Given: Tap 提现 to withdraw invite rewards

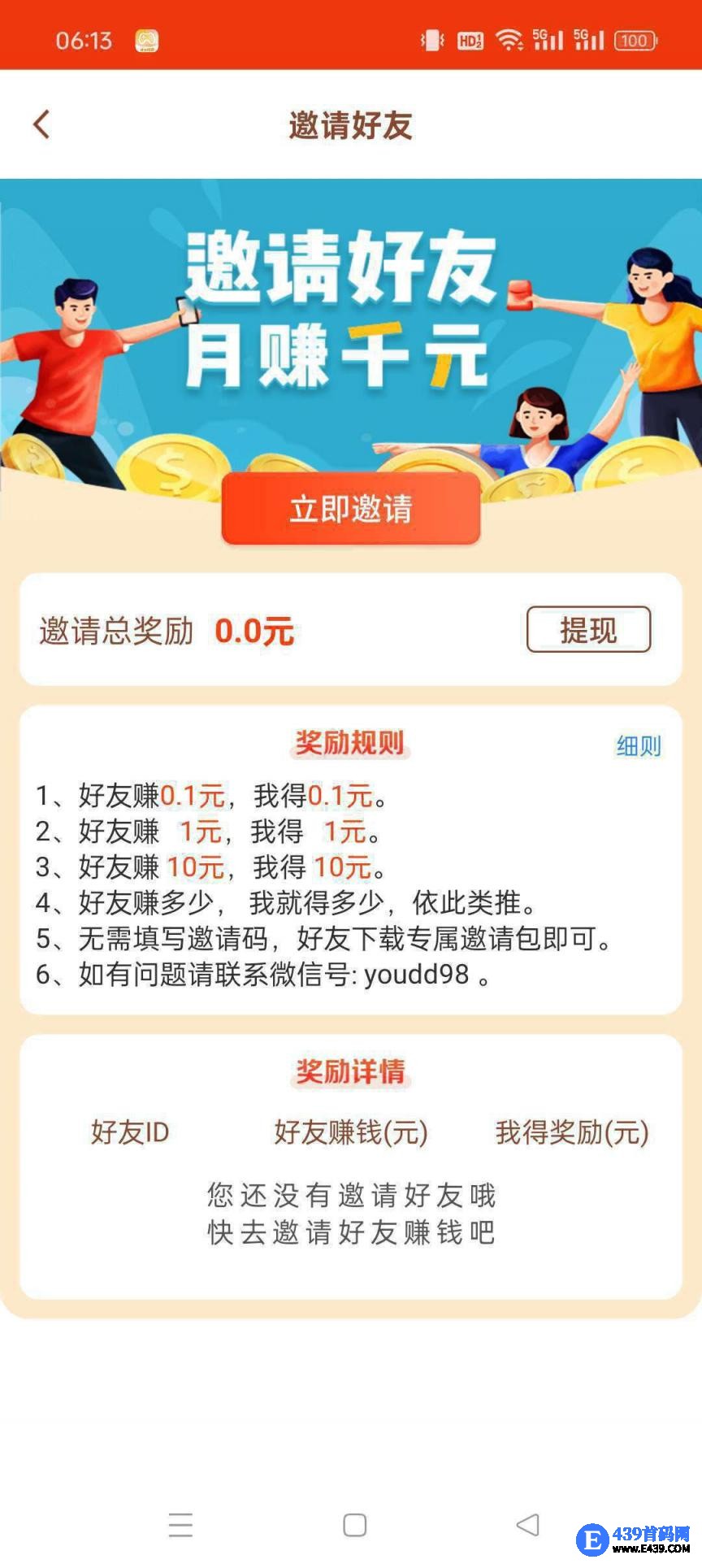Looking at the screenshot, I should pos(588,629).
